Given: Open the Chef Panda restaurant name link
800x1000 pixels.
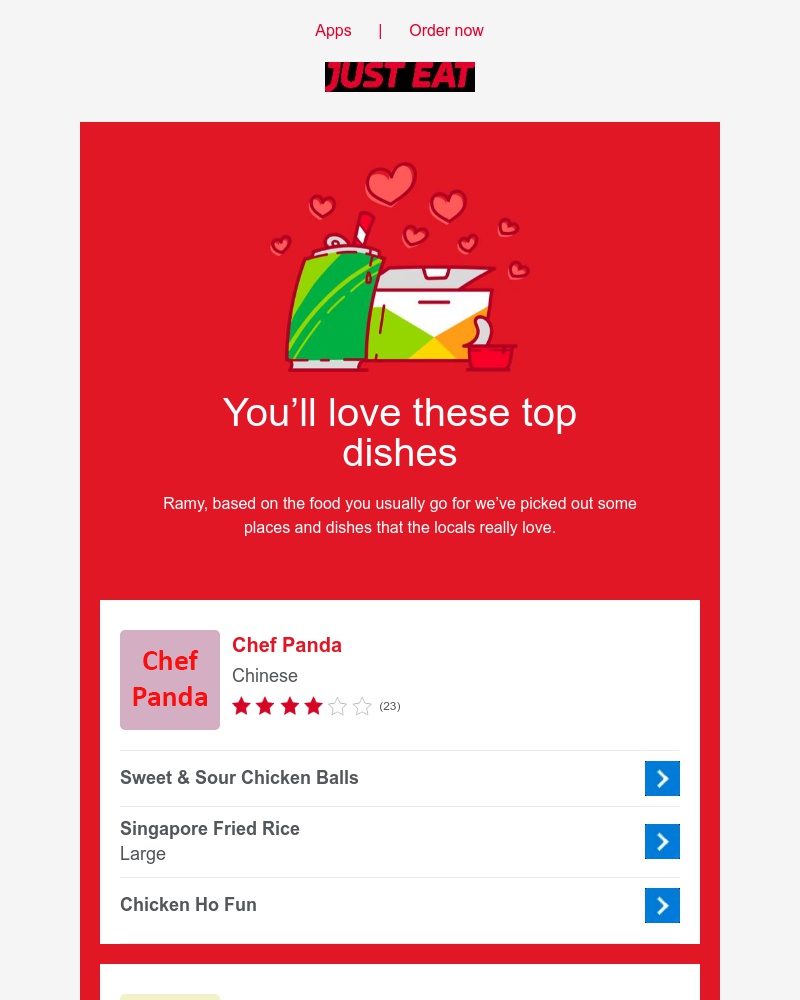Looking at the screenshot, I should click(x=287, y=645).
